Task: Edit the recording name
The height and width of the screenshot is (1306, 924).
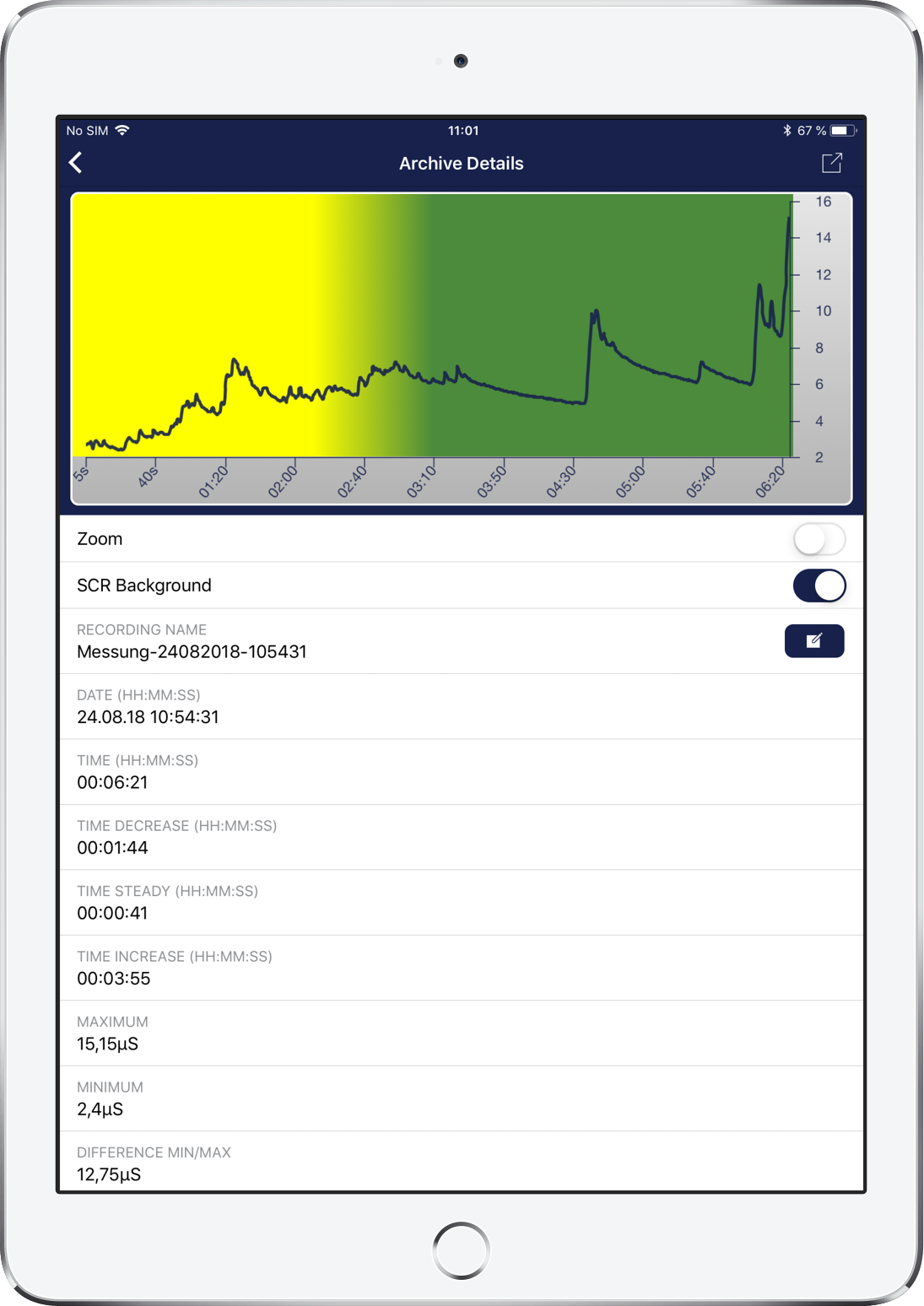Action: [813, 641]
